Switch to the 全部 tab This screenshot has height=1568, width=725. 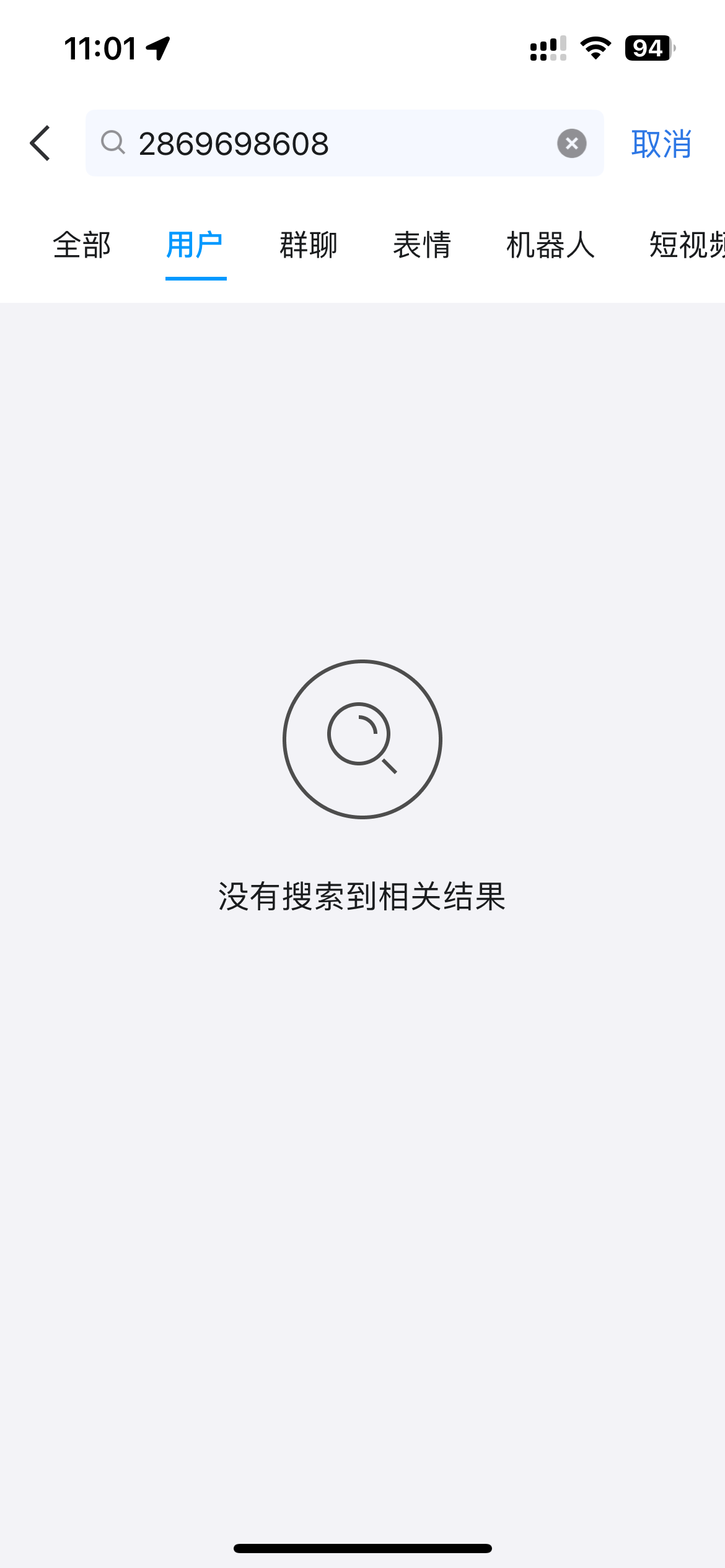82,245
